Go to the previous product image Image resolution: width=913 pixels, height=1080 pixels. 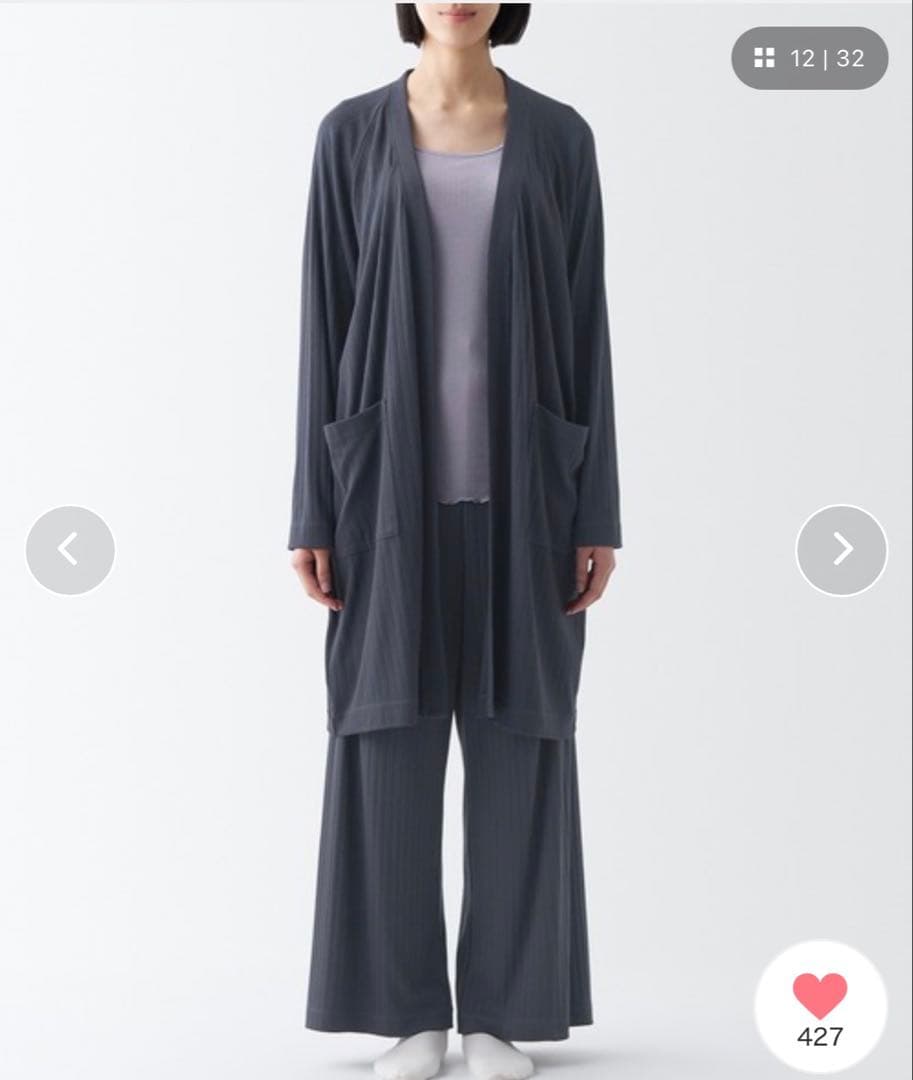click(70, 550)
